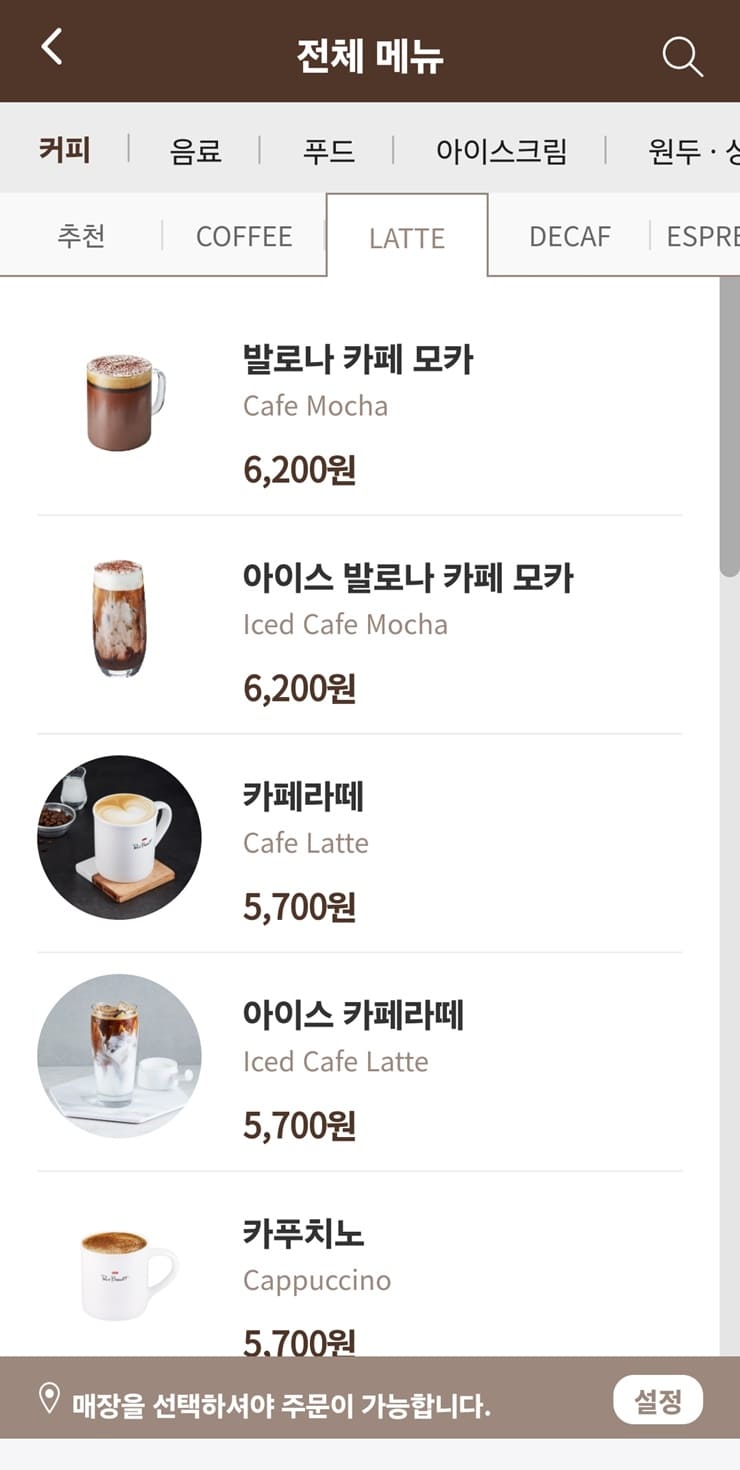
Task: Tap 설정 to choose a store
Action: (x=657, y=1400)
